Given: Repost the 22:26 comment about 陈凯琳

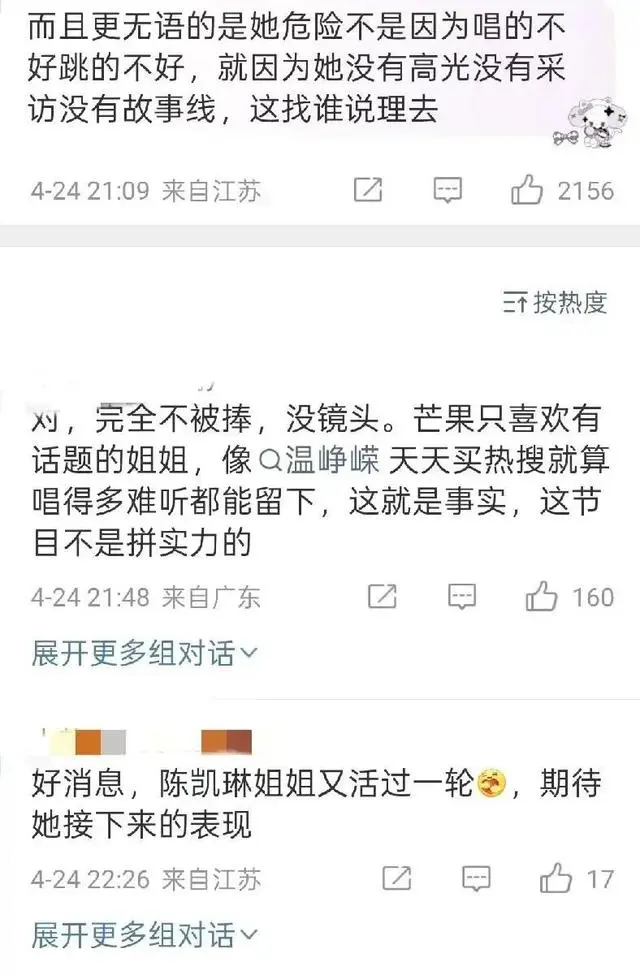Looking at the screenshot, I should [397, 879].
